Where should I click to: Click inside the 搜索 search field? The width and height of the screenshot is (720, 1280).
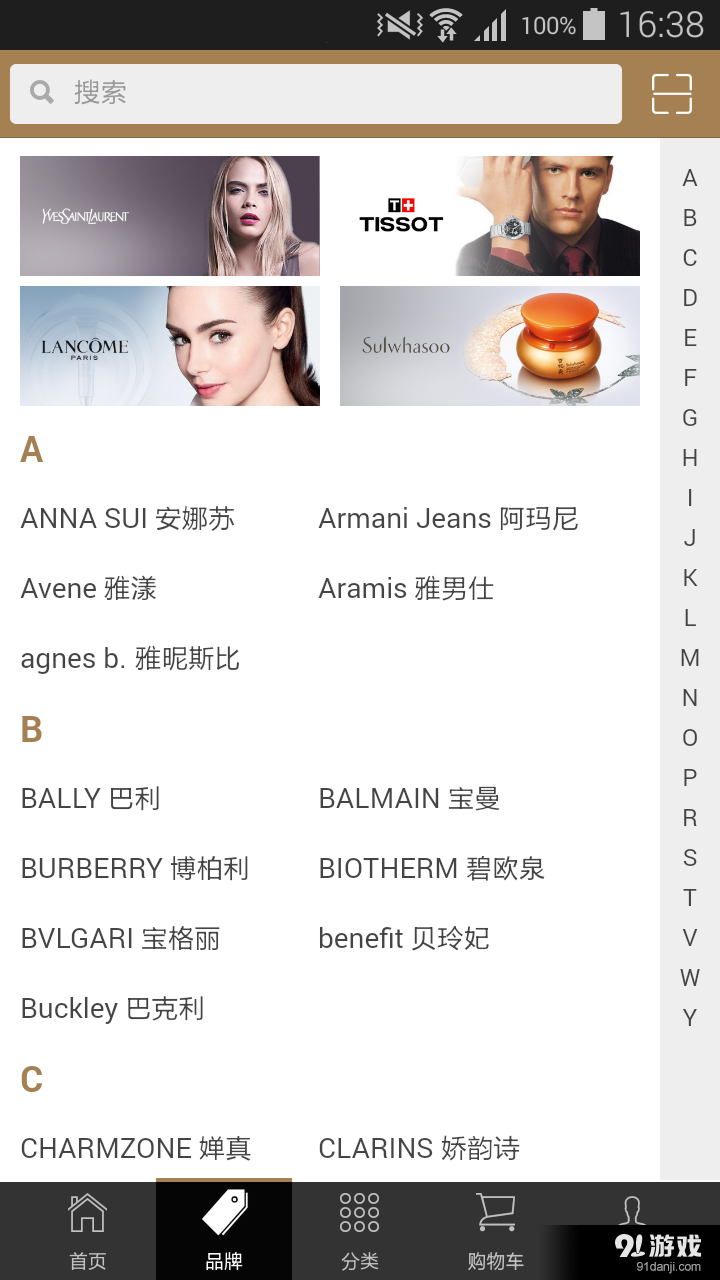tap(300, 92)
